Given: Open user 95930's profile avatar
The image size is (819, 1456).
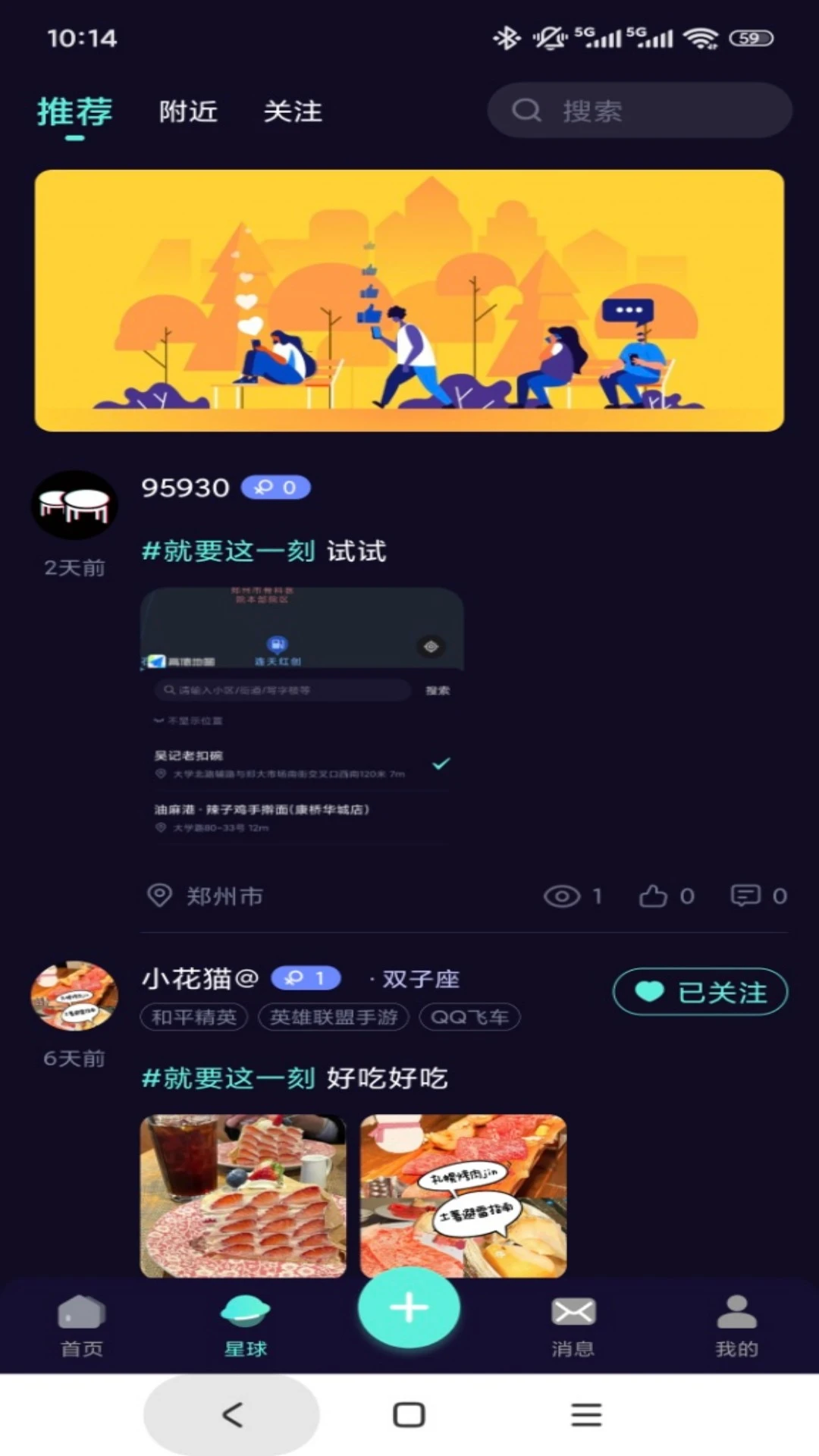Looking at the screenshot, I should pos(74,505).
